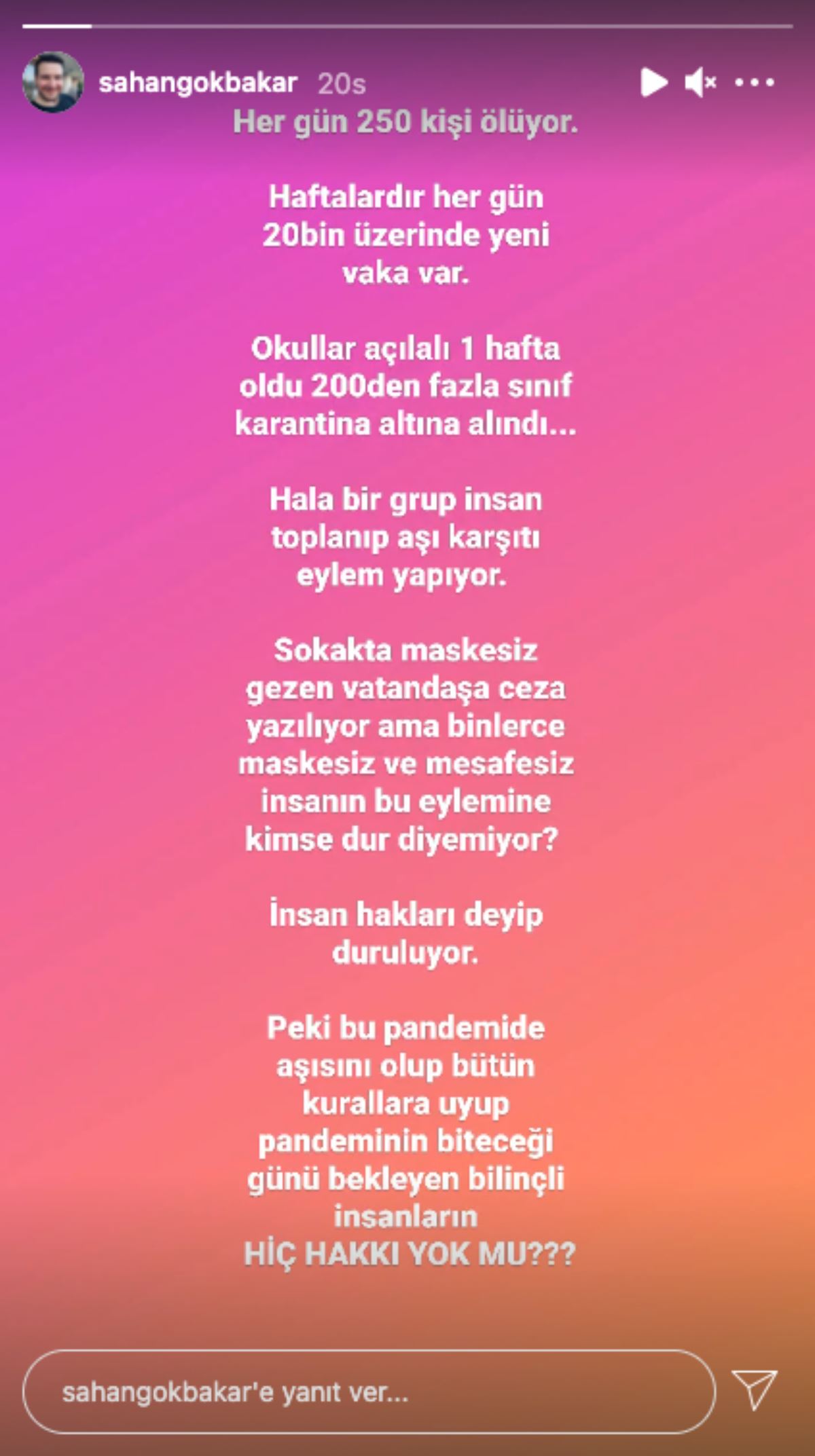Share story via paper plane icon
The height and width of the screenshot is (1456, 815).
(x=754, y=1389)
